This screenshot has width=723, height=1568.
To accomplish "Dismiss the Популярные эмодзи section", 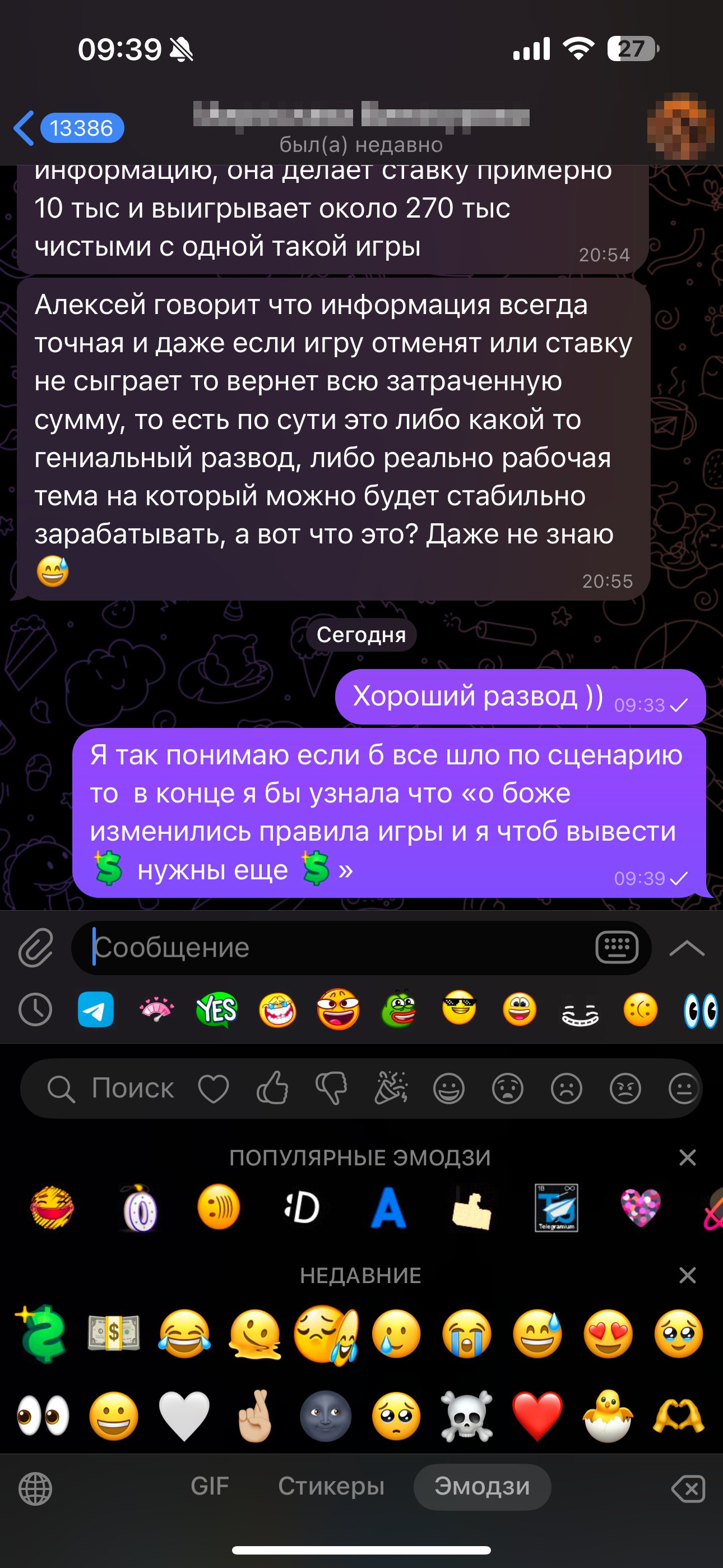I will tap(687, 1157).
